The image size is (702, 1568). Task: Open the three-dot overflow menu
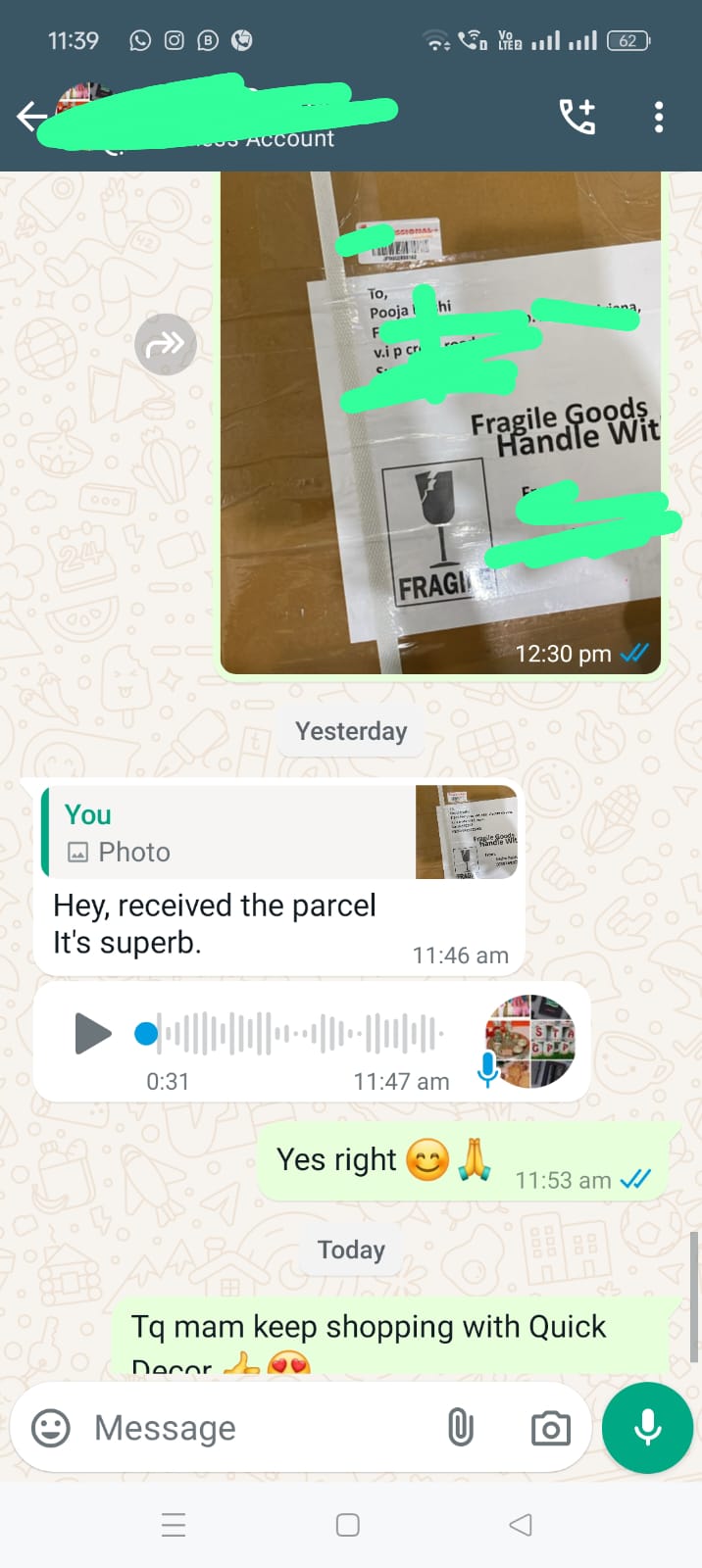click(659, 117)
